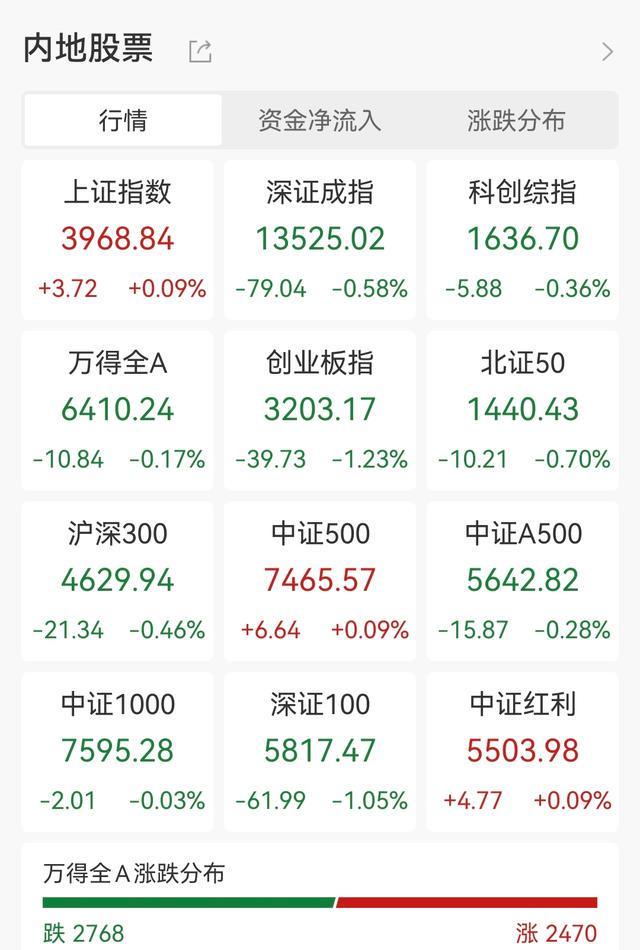Tap the 中证500 index card
The width and height of the screenshot is (640, 950).
[x=320, y=581]
